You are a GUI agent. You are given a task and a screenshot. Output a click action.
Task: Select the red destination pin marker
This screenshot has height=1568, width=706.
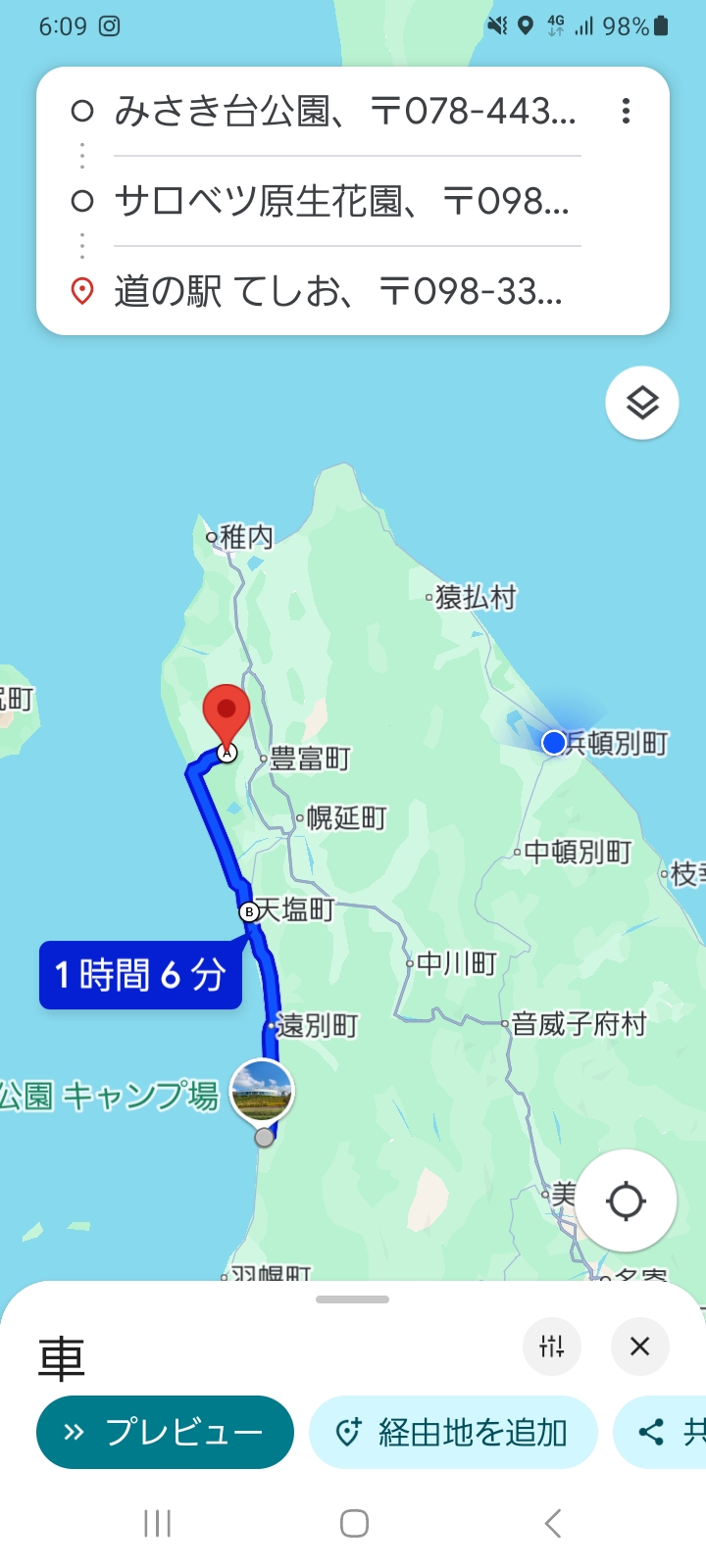227,714
